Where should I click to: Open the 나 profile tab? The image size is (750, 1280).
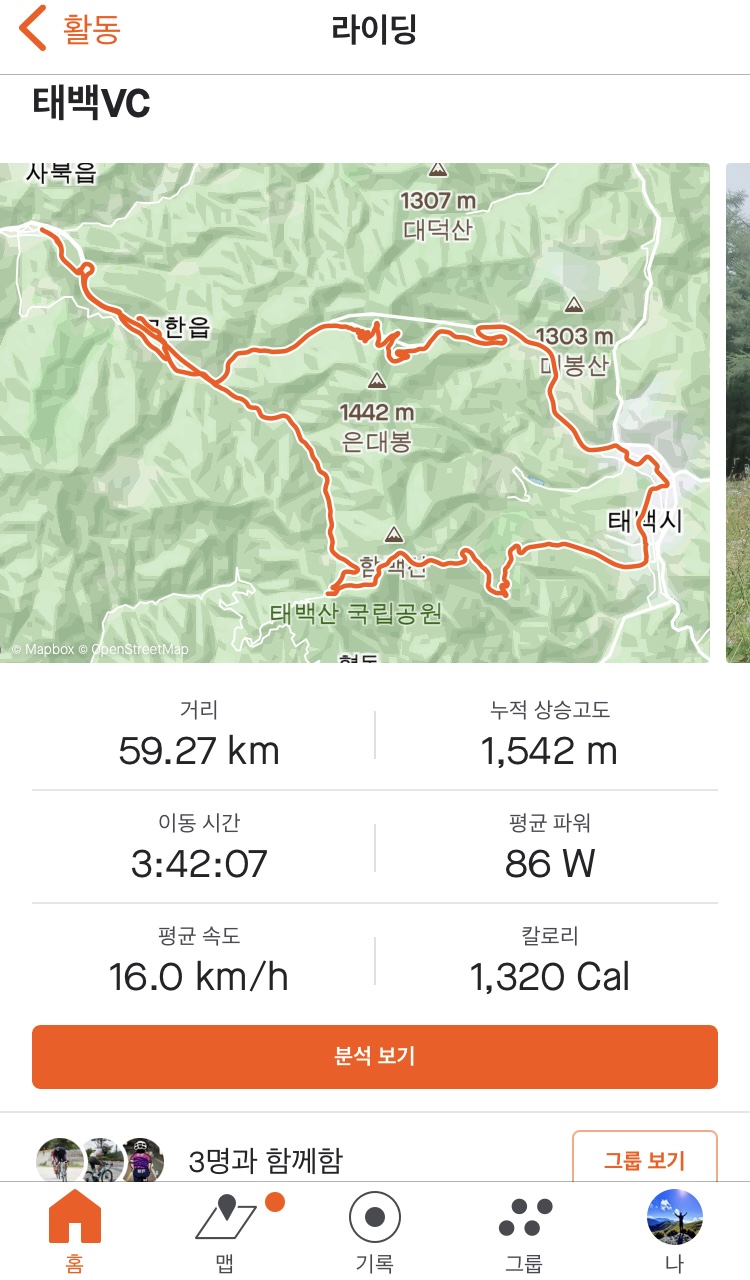click(675, 1231)
